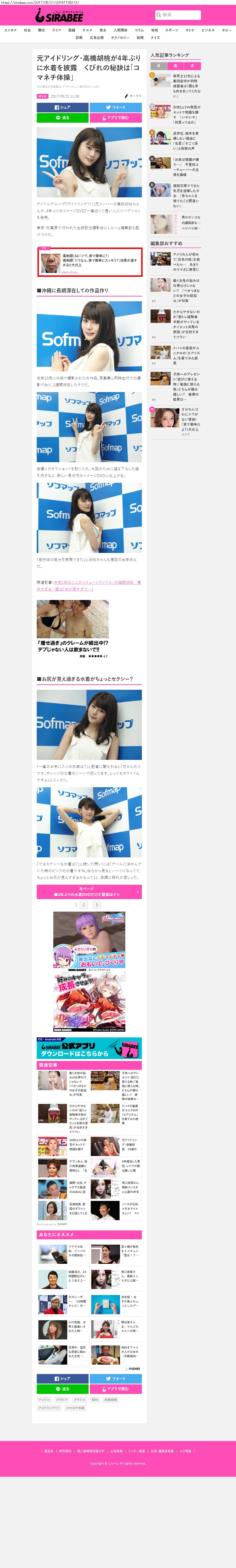Tweet this article via ツイート
Viewport: 236px width, 1568px height.
115,107
